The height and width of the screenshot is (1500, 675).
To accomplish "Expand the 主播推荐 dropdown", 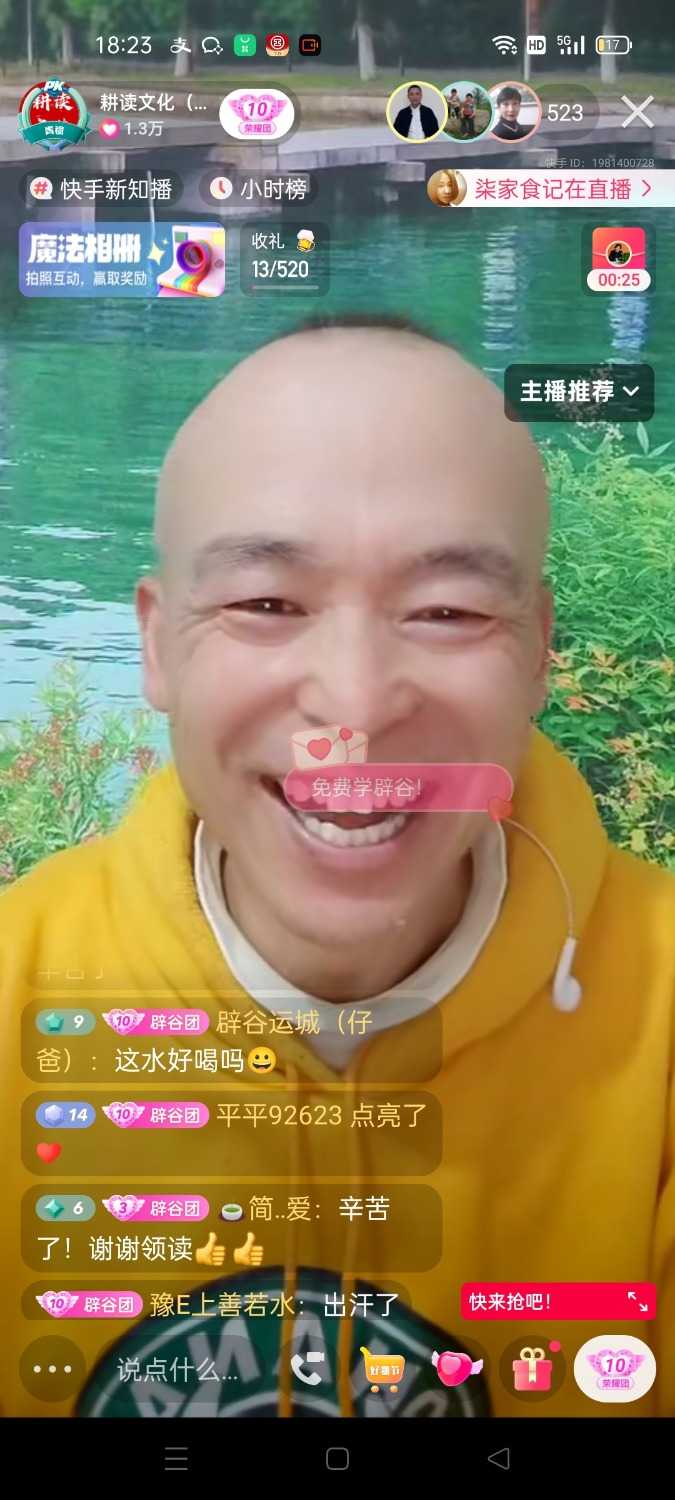I will (x=579, y=391).
